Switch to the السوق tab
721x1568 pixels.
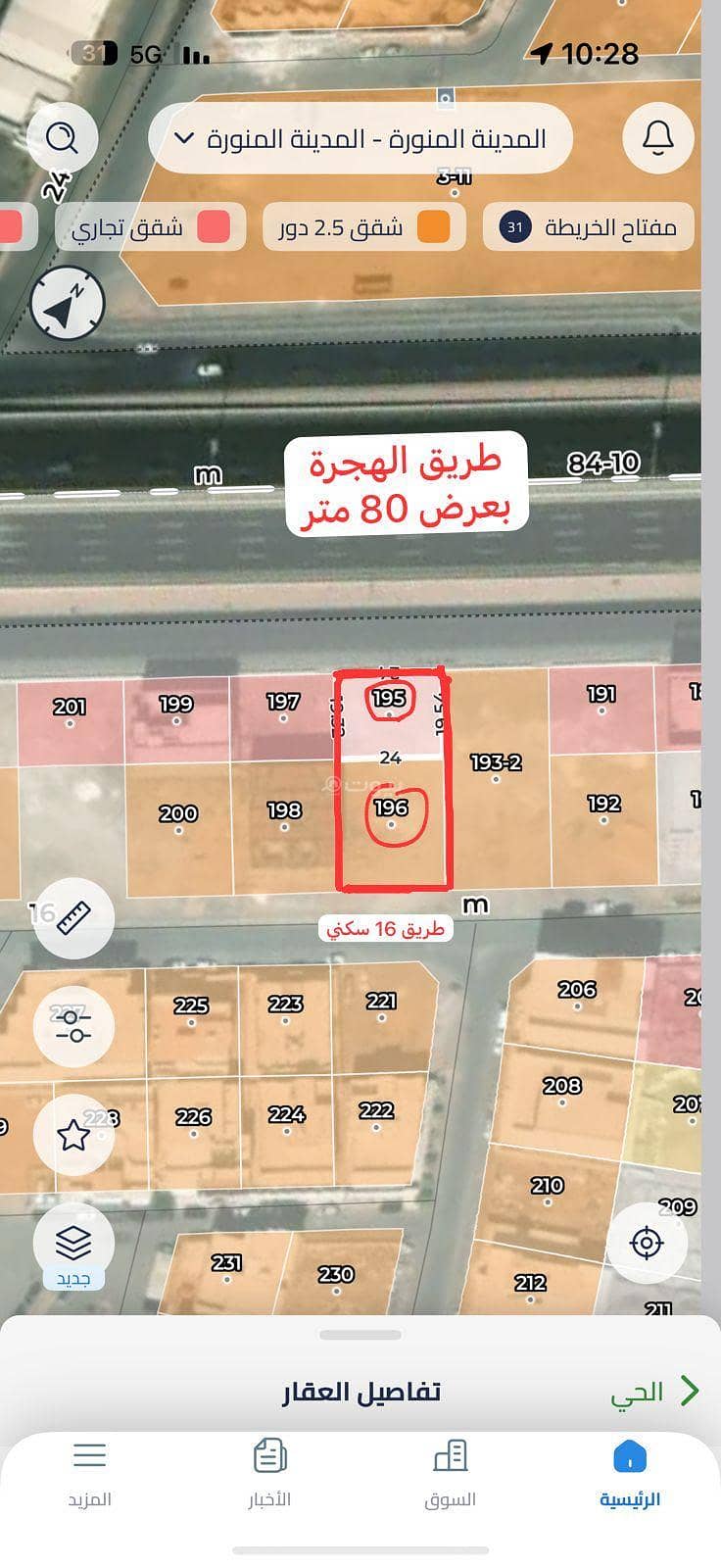coord(451,1474)
